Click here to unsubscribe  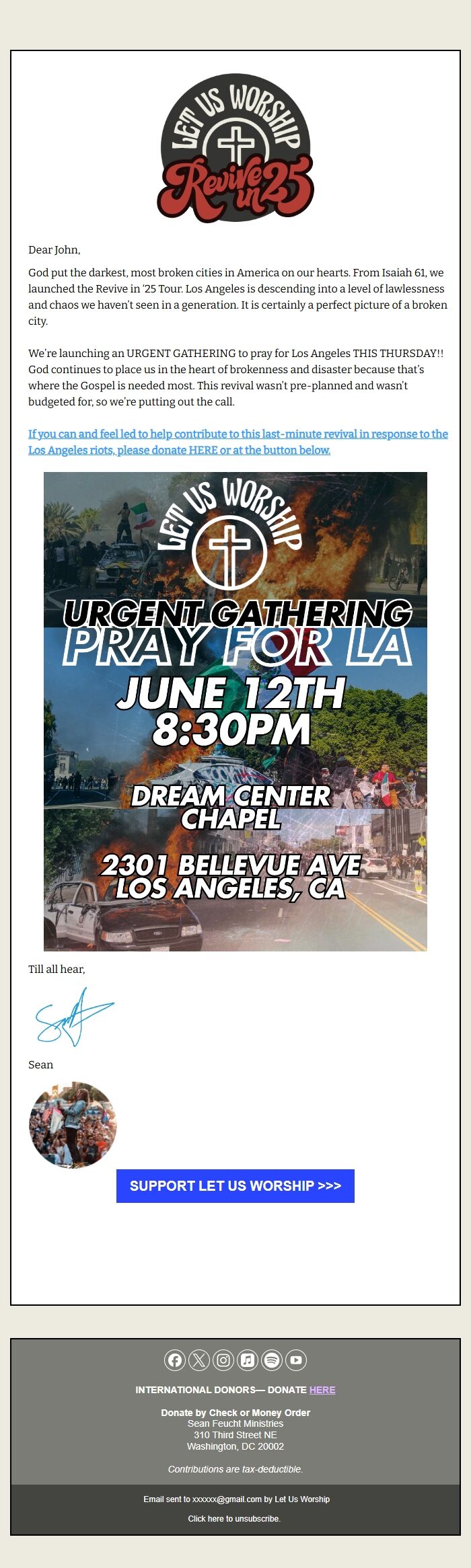pyautogui.click(x=234, y=1518)
